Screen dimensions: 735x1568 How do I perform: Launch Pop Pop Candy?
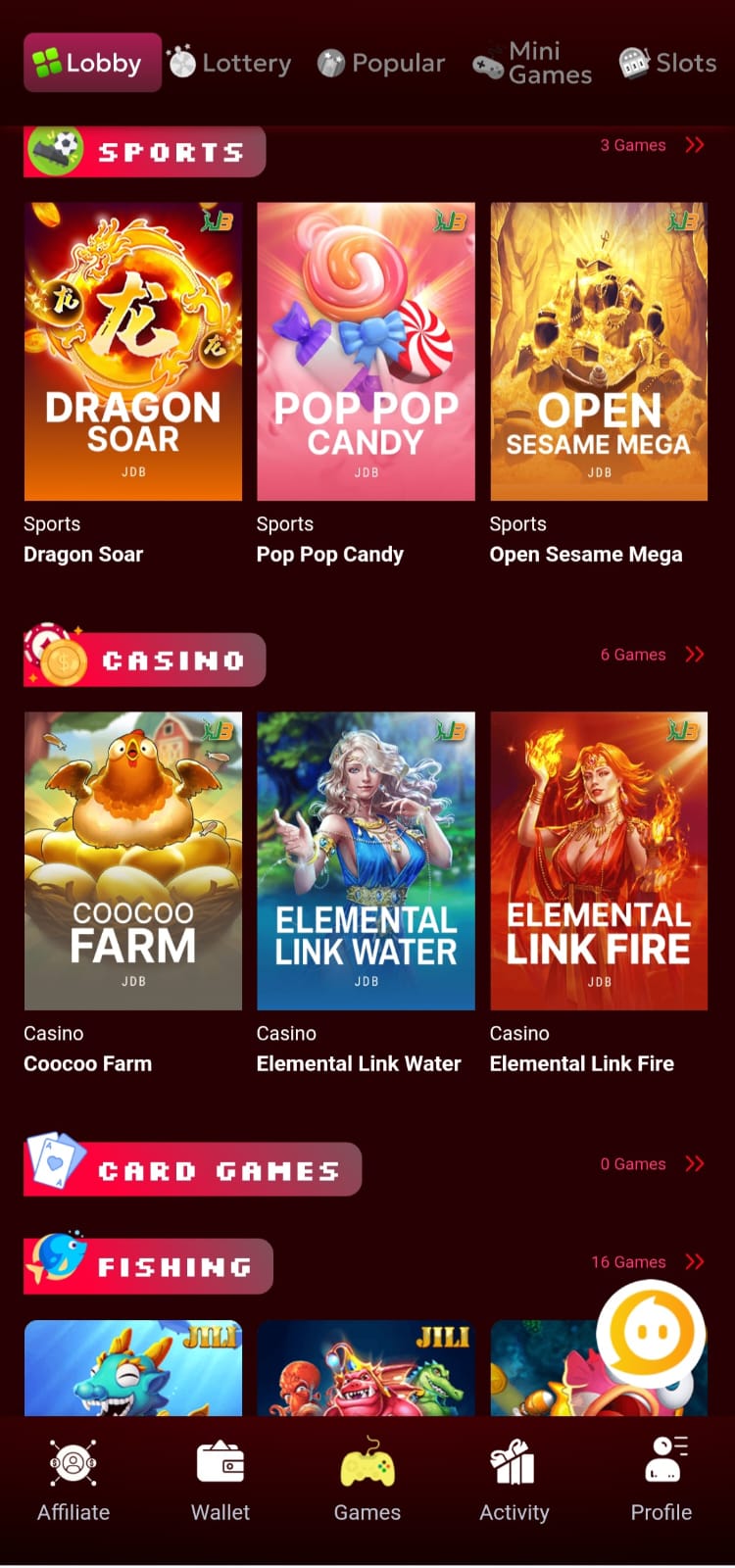(366, 352)
